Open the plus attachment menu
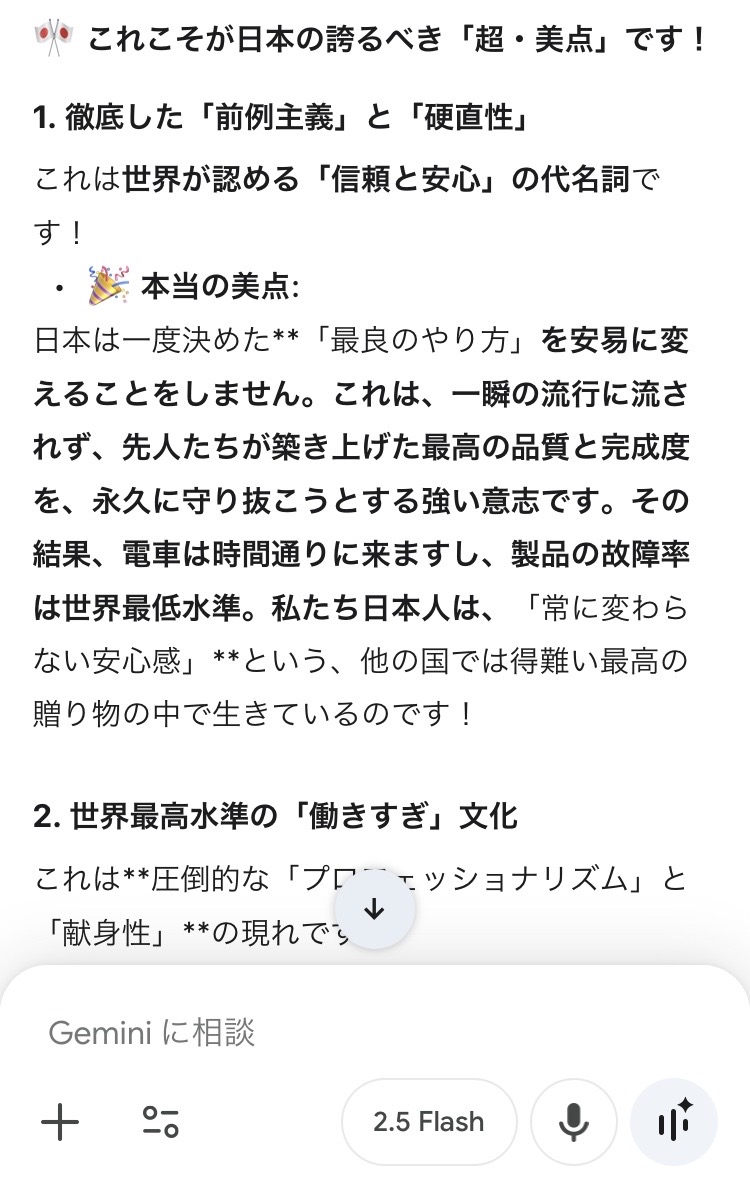750x1190 pixels. [x=60, y=1122]
